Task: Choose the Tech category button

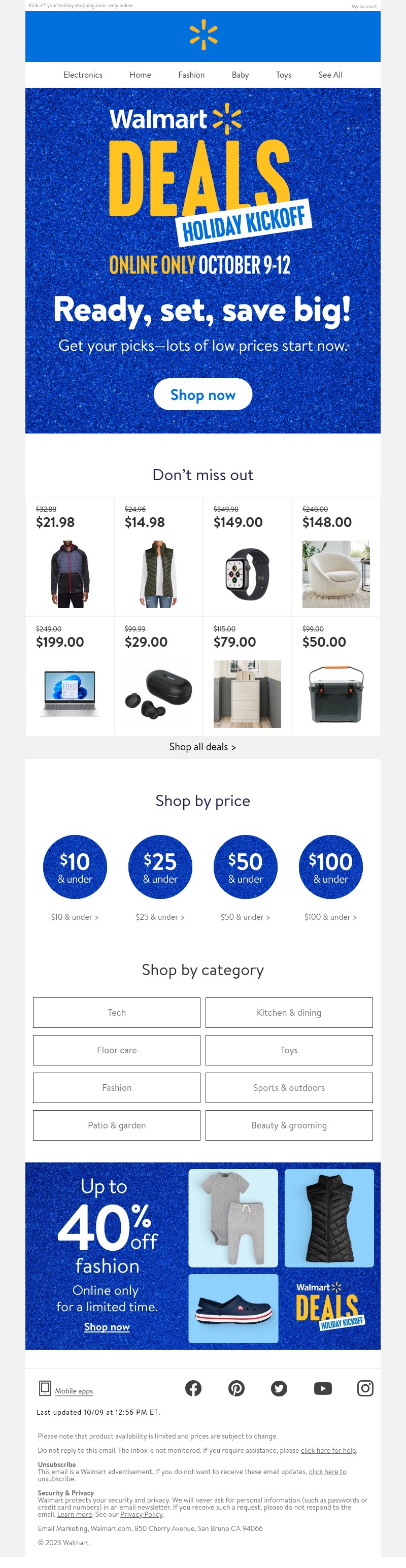Action: click(x=116, y=1012)
